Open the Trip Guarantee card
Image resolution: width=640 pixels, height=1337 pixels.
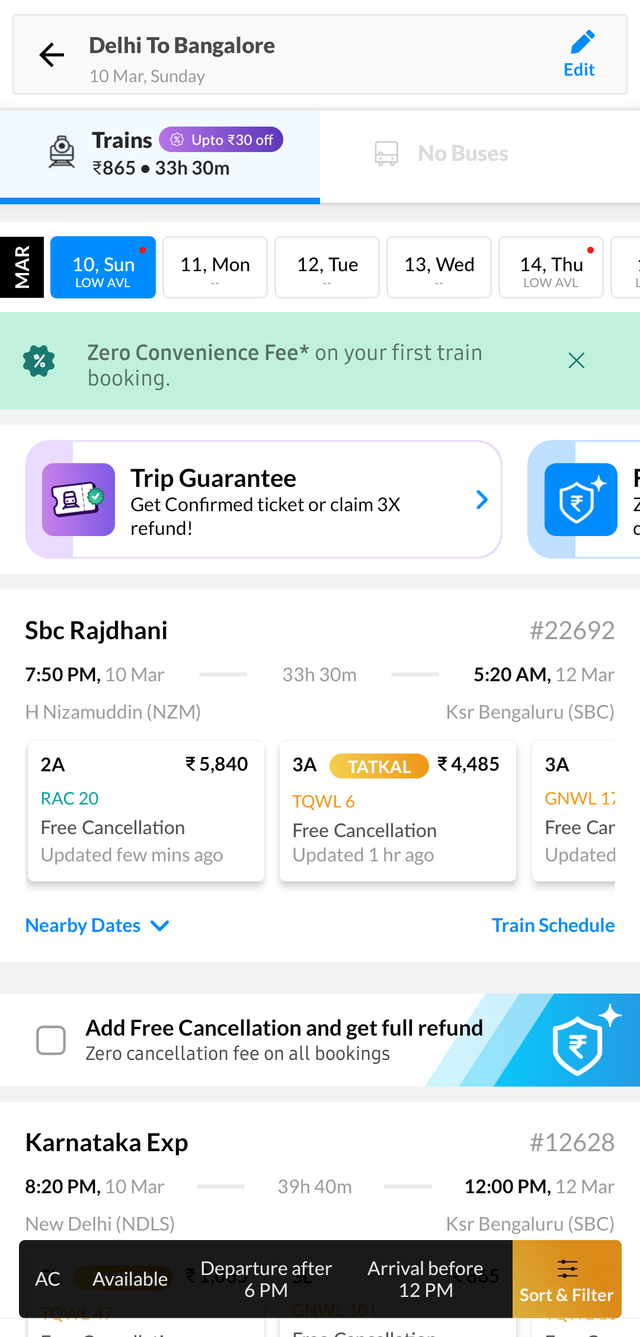click(x=263, y=499)
